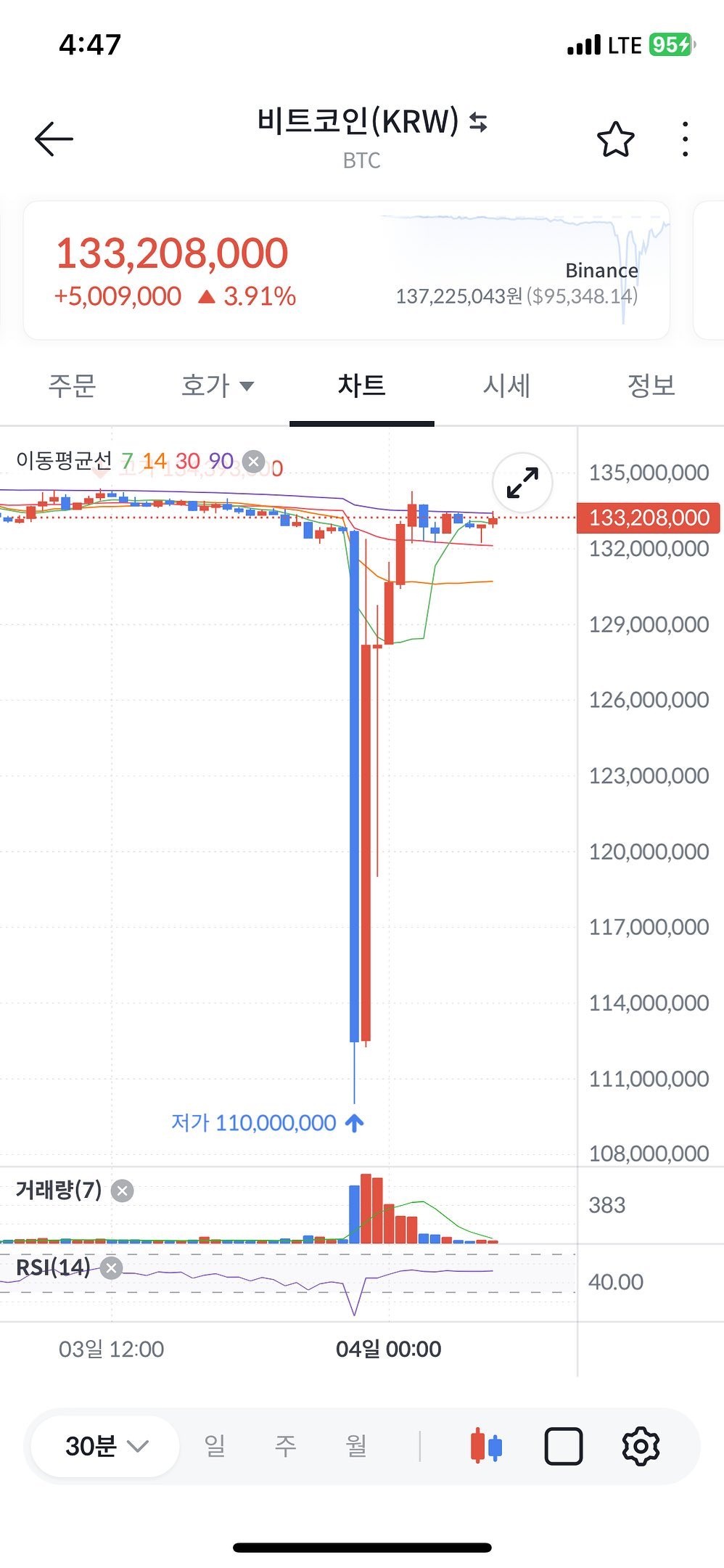Open the Binance price comparison card
The height and width of the screenshot is (1568, 724).
[x=347, y=271]
